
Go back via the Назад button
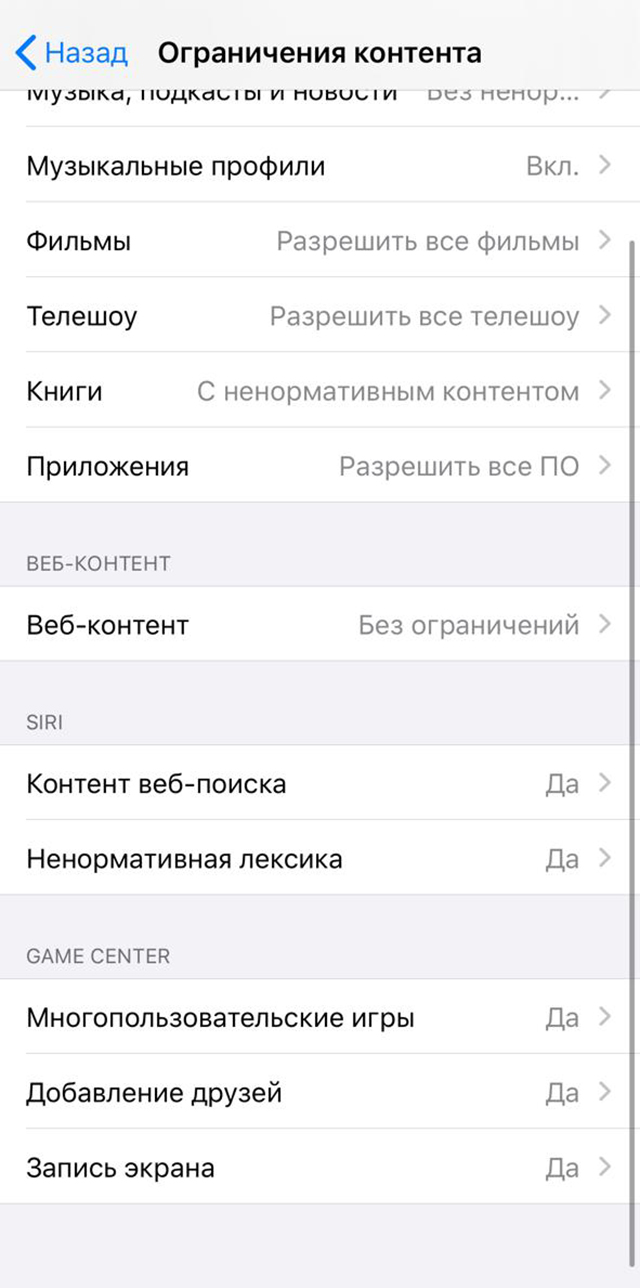click(x=72, y=52)
